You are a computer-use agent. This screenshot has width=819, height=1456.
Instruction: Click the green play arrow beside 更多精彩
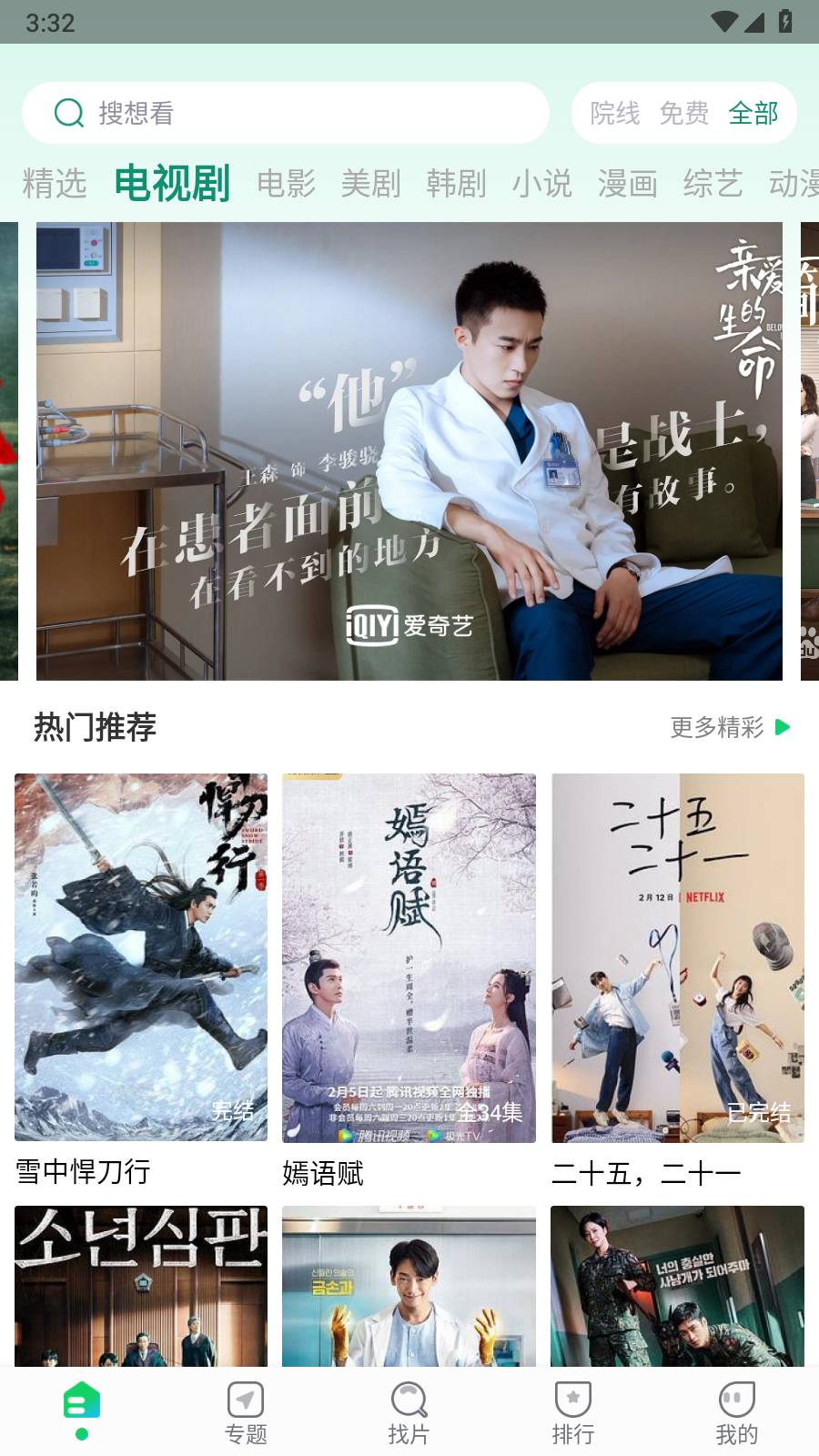[x=783, y=728]
